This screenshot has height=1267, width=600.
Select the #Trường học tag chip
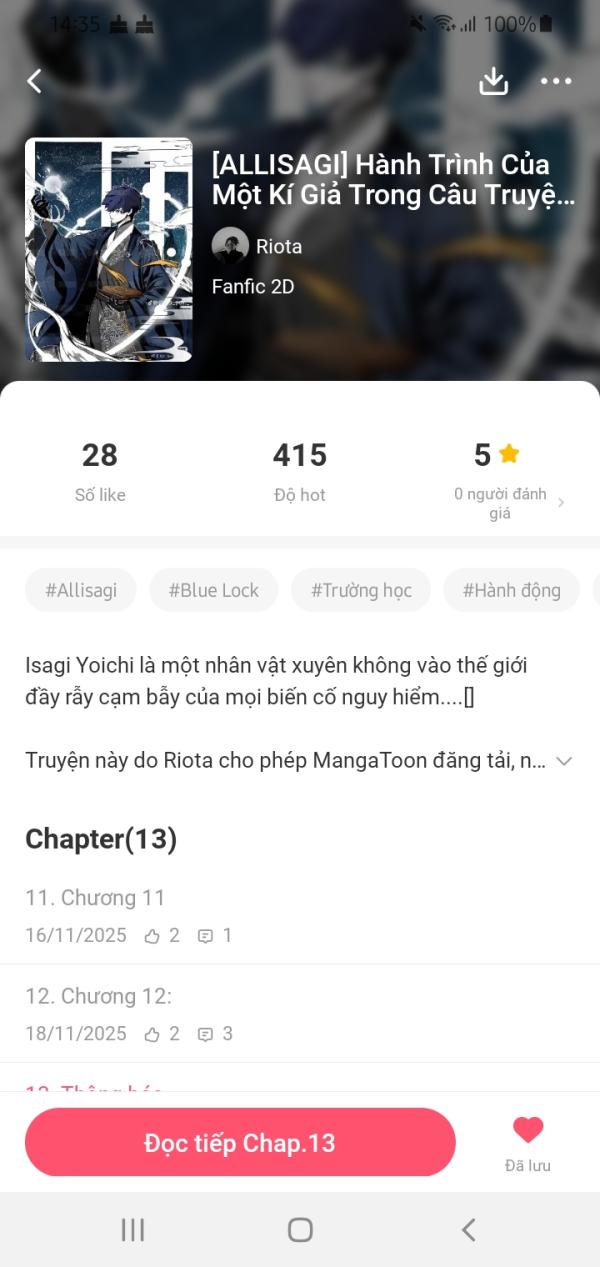tap(361, 590)
